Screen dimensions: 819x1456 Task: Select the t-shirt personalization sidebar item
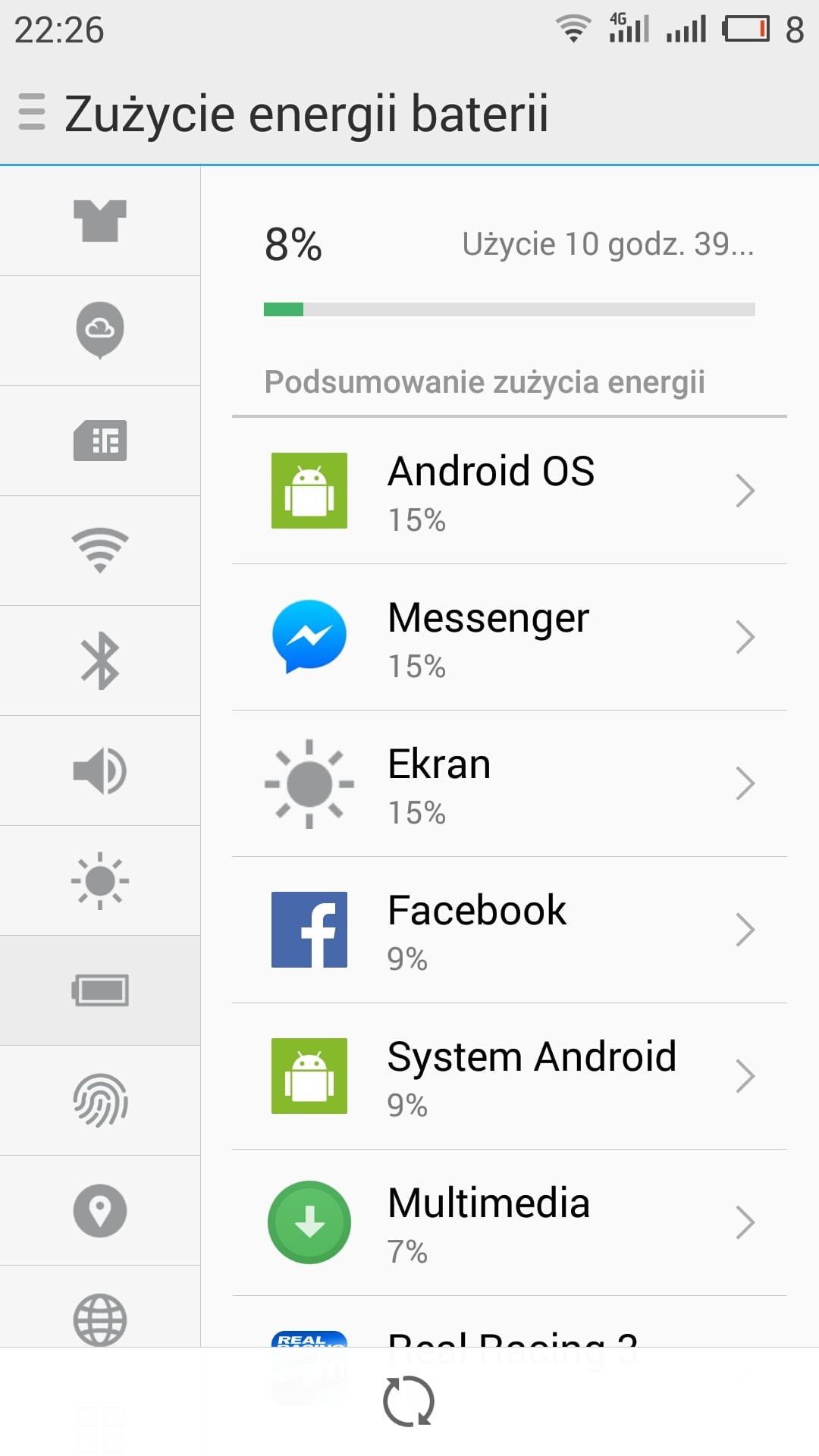tap(100, 221)
